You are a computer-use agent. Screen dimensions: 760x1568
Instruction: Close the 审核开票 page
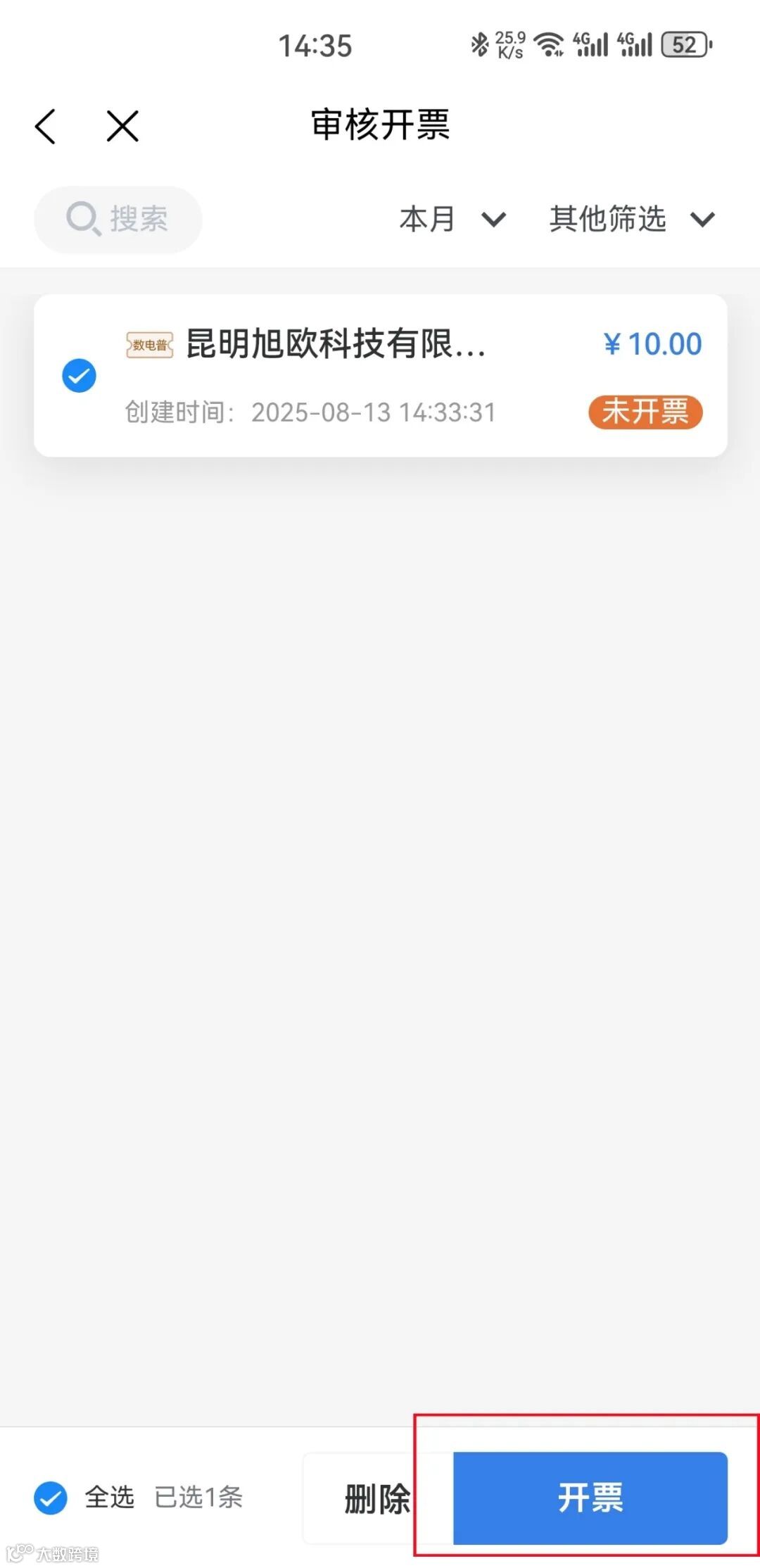pyautogui.click(x=122, y=127)
